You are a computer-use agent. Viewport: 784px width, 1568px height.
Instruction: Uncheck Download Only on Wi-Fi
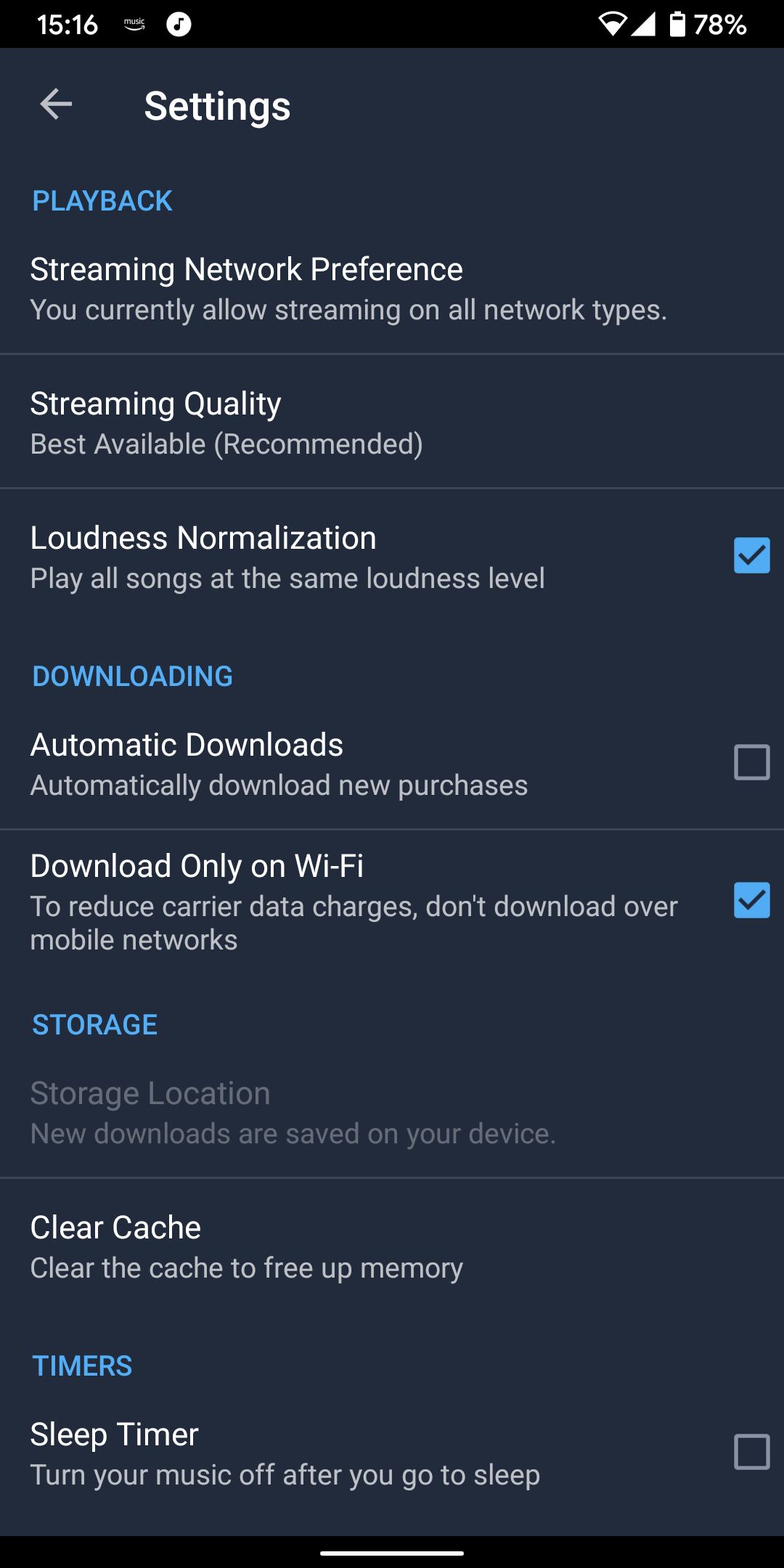pyautogui.click(x=751, y=901)
